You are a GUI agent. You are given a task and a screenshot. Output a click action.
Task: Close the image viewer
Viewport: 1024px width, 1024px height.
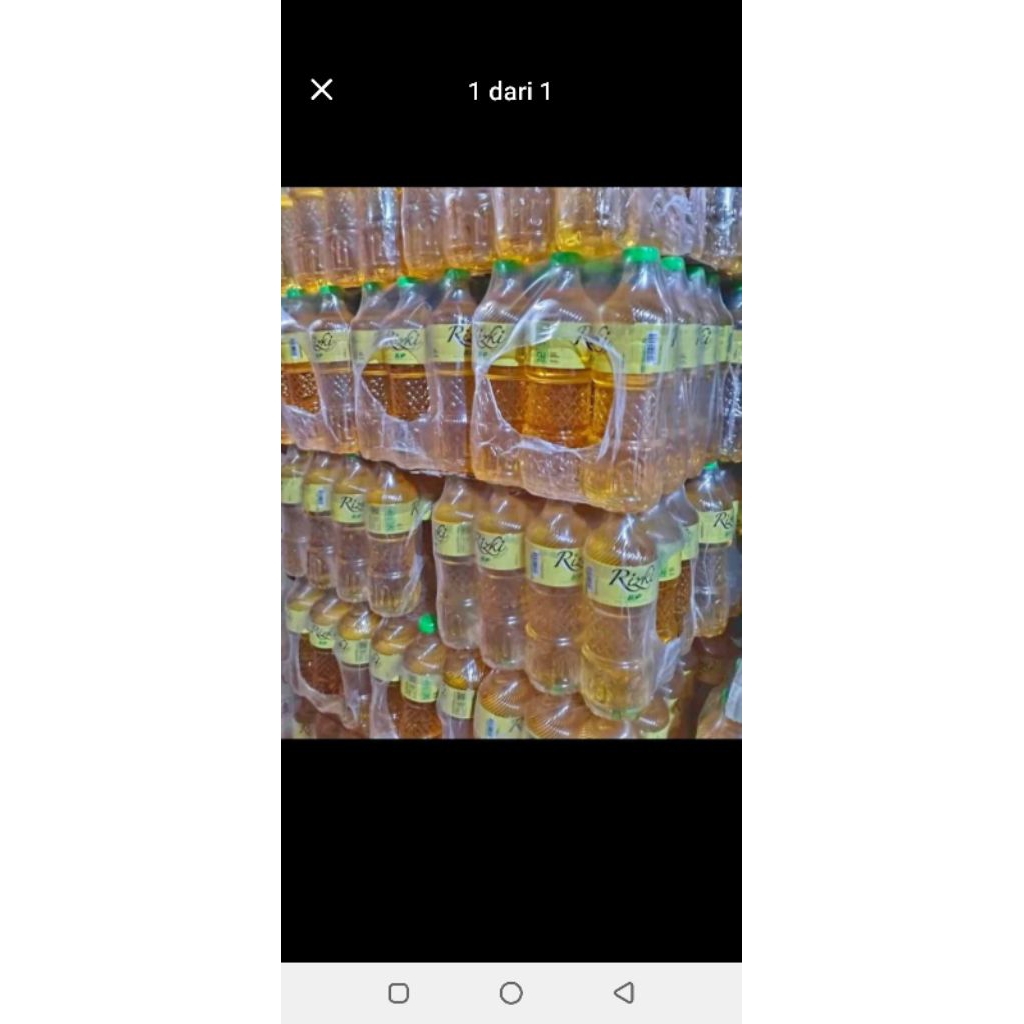pyautogui.click(x=321, y=90)
